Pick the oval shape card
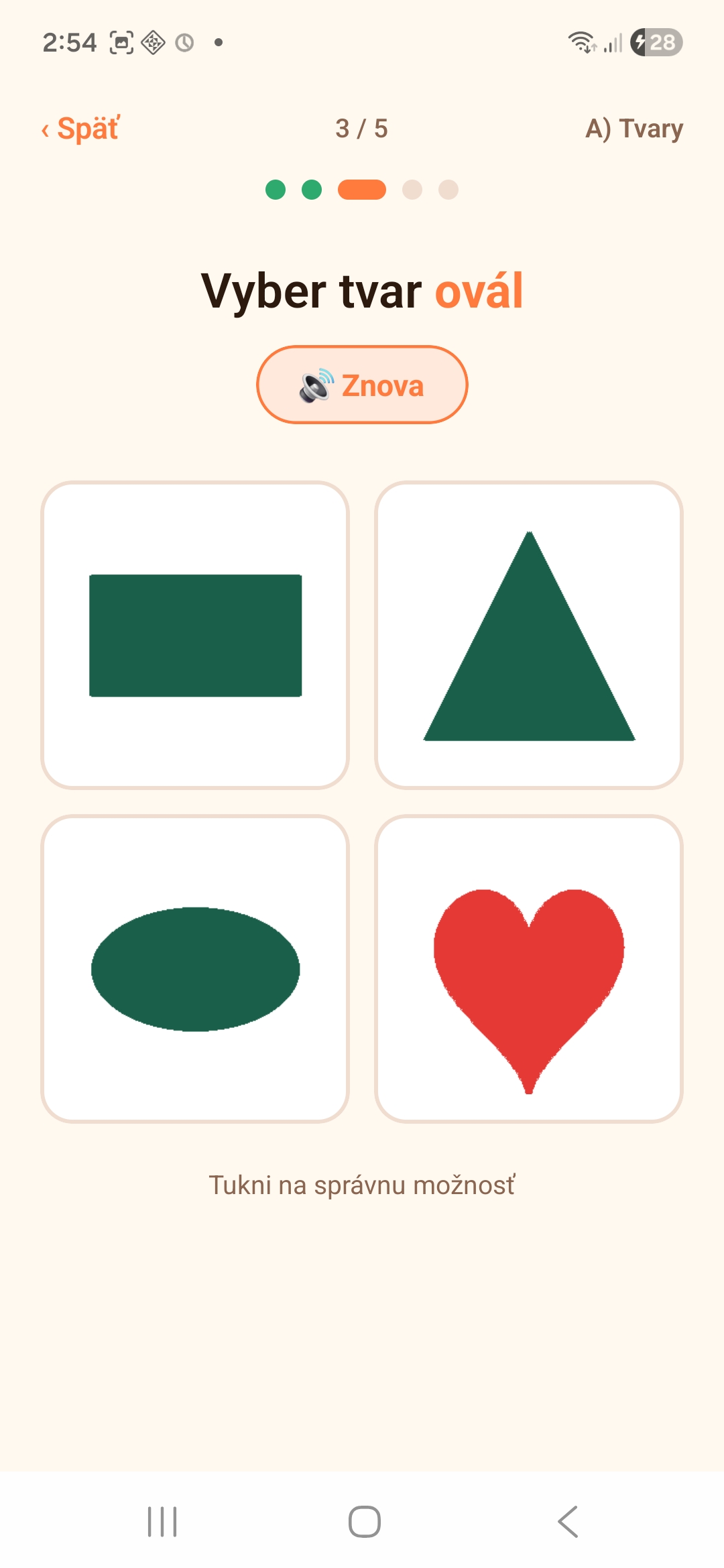The width and height of the screenshot is (724, 1568). point(195,969)
